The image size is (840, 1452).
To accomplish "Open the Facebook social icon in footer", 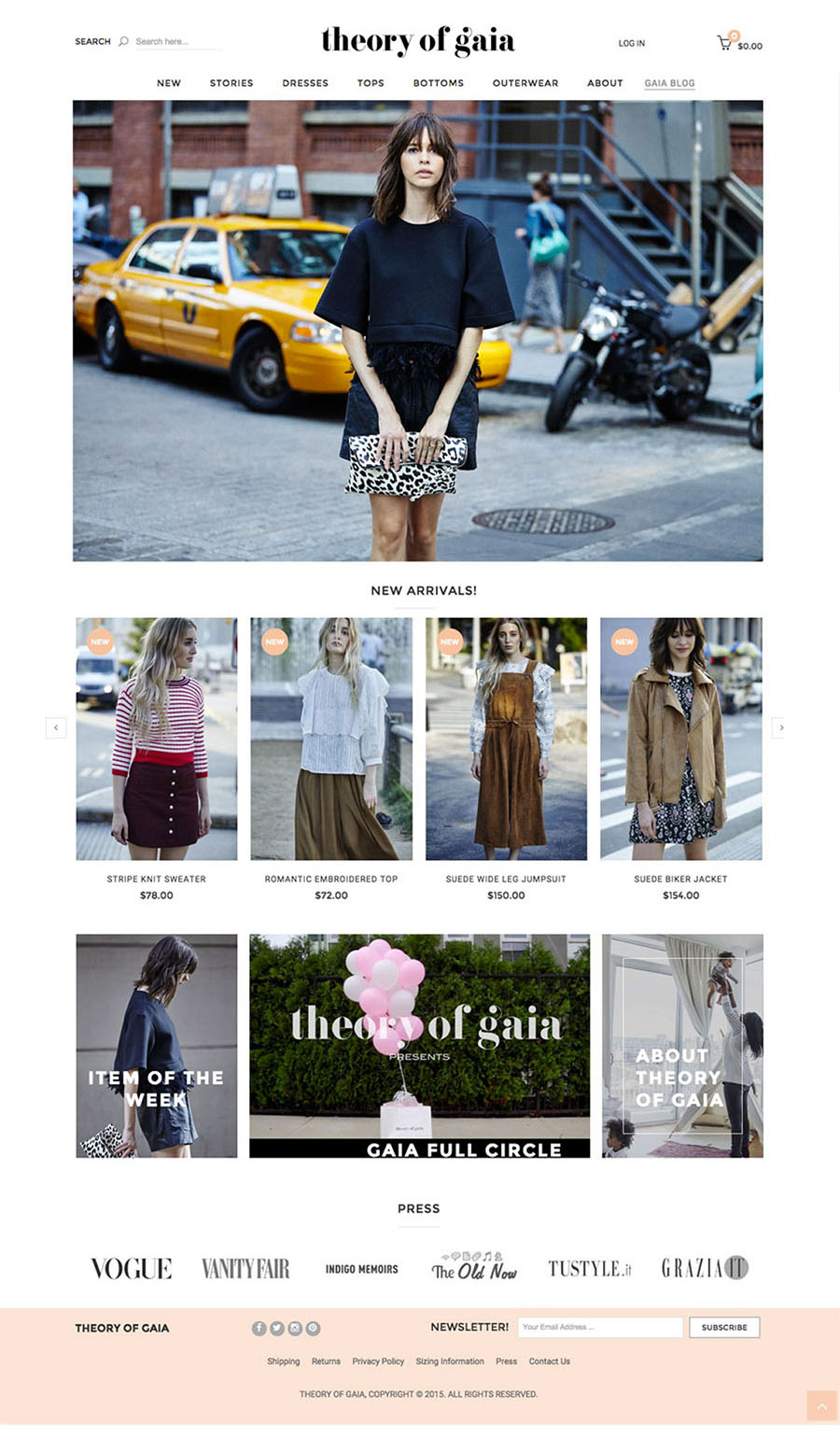I will [259, 1328].
